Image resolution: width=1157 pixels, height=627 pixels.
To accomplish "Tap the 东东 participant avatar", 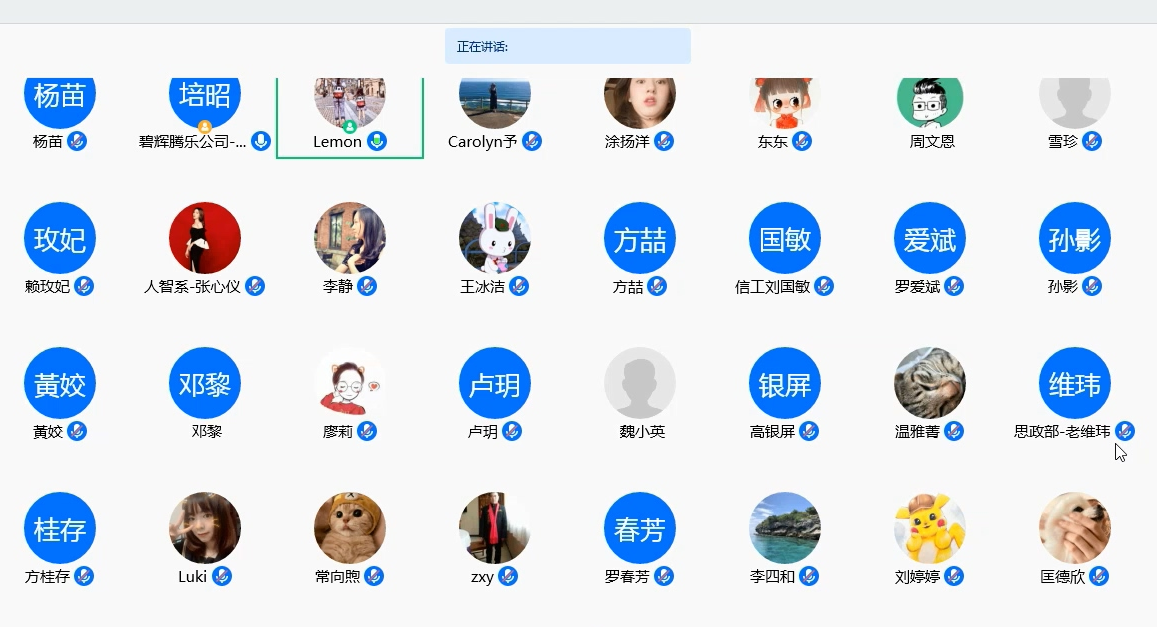I will point(785,102).
